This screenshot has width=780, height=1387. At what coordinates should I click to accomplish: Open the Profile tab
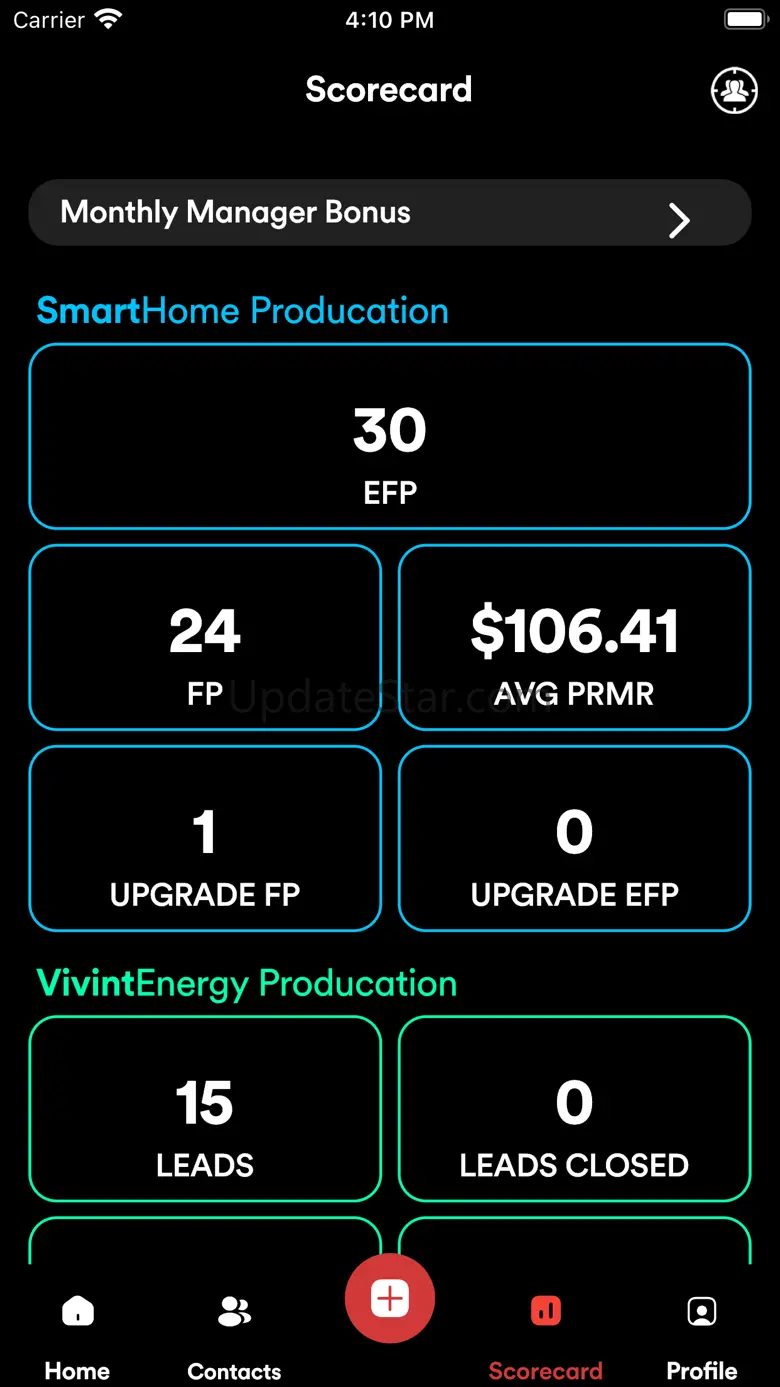click(x=701, y=1332)
